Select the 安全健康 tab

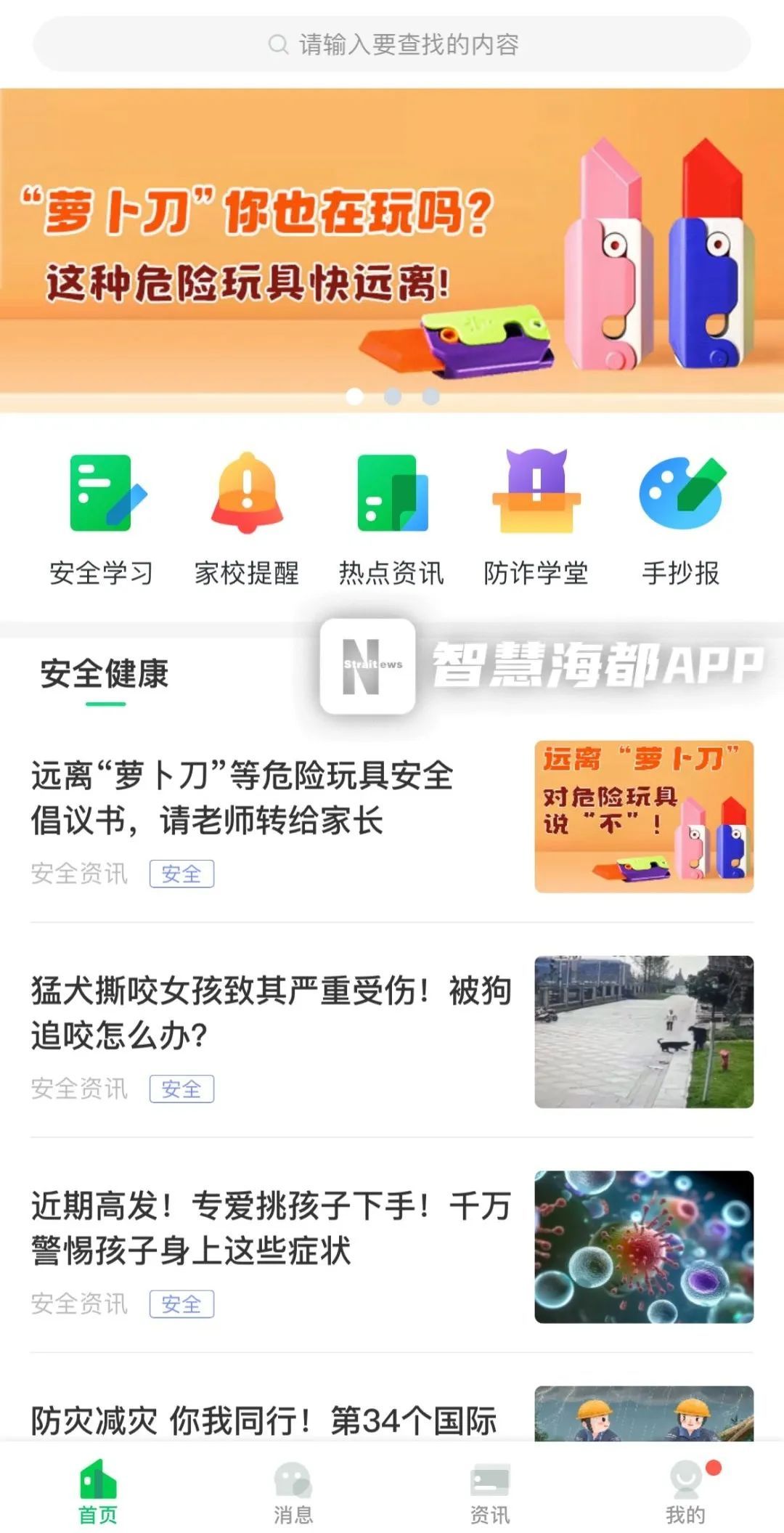(x=105, y=674)
